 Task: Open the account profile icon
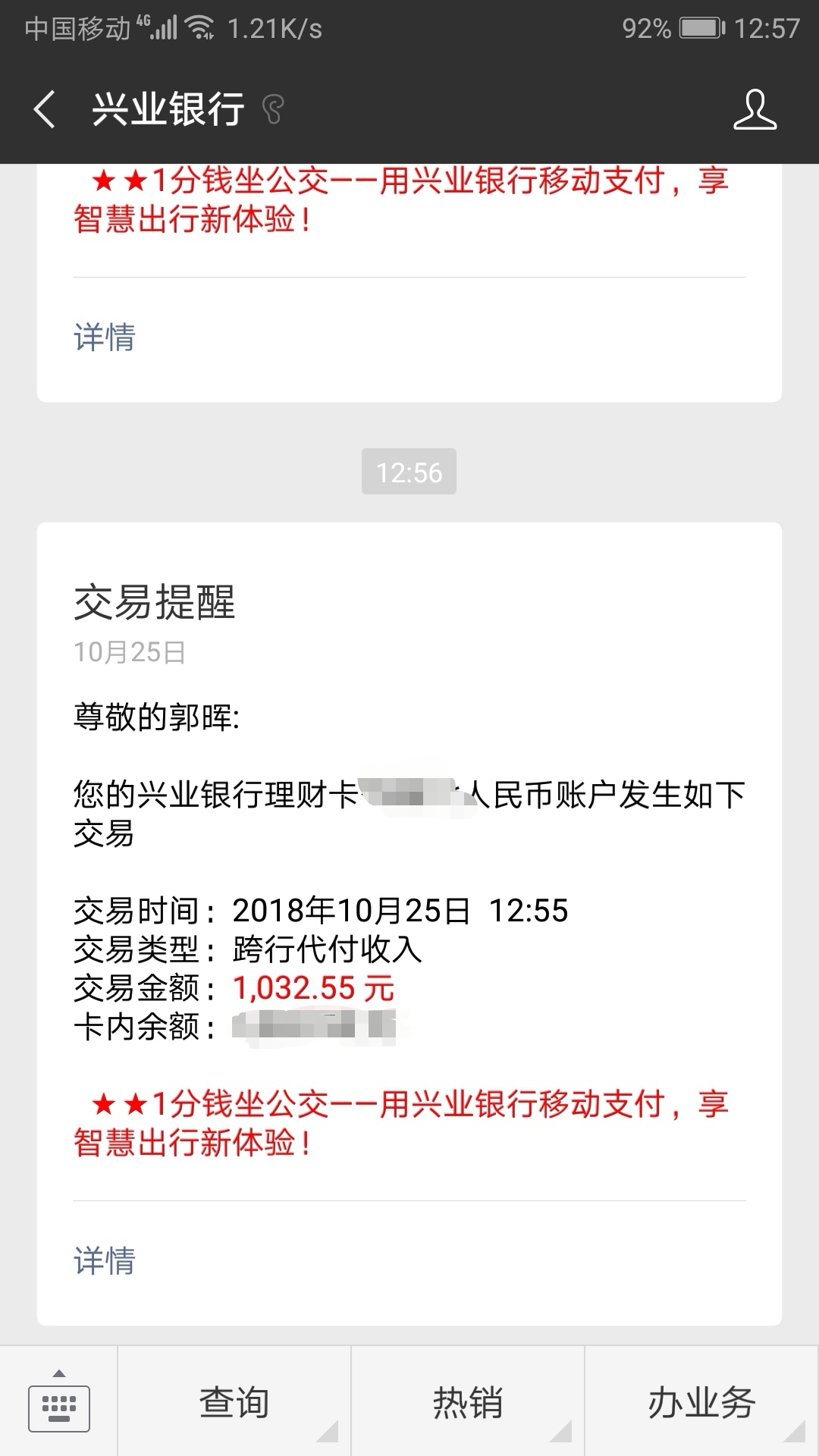point(755,109)
